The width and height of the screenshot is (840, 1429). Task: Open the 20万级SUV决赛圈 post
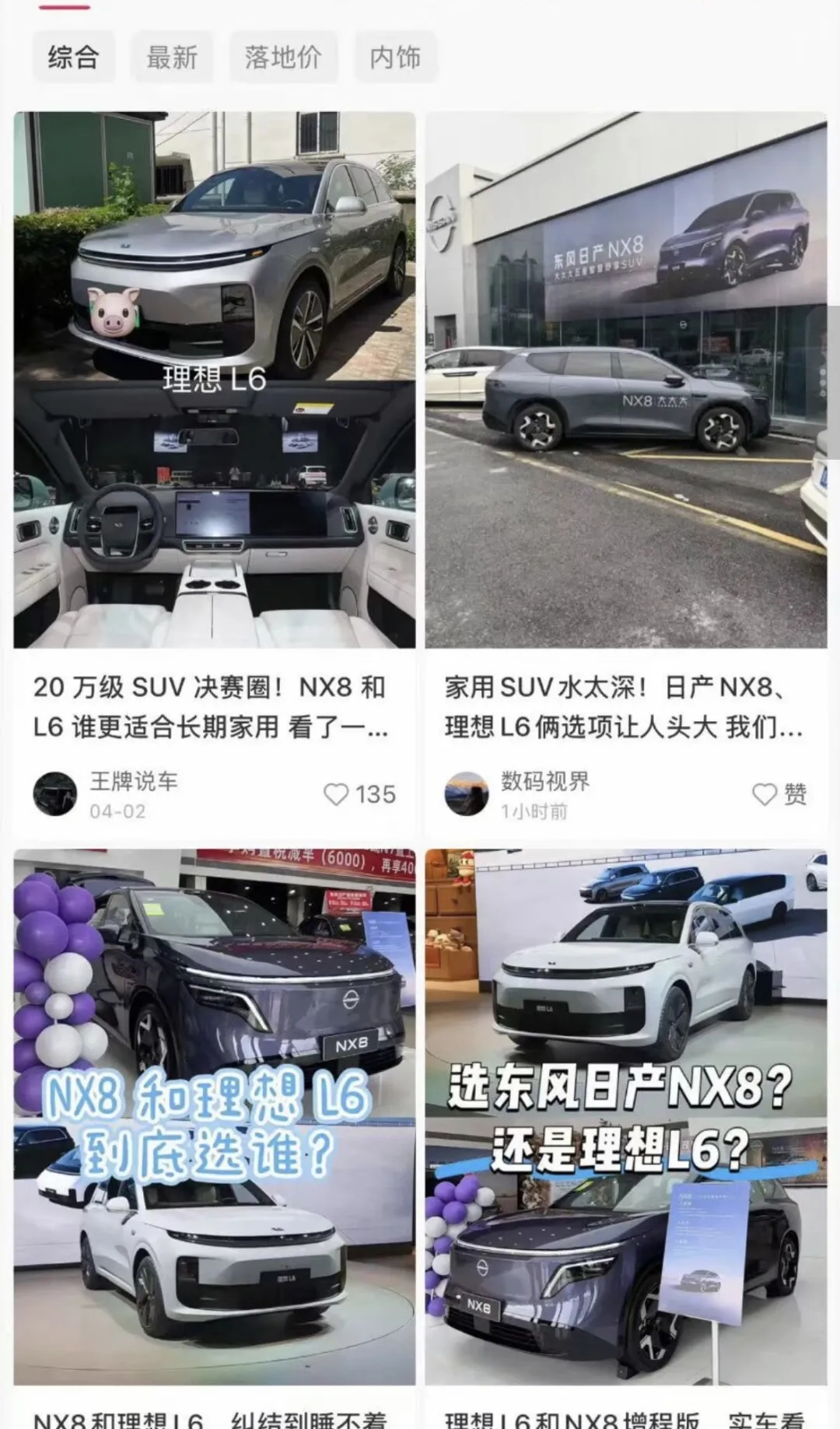click(x=214, y=381)
